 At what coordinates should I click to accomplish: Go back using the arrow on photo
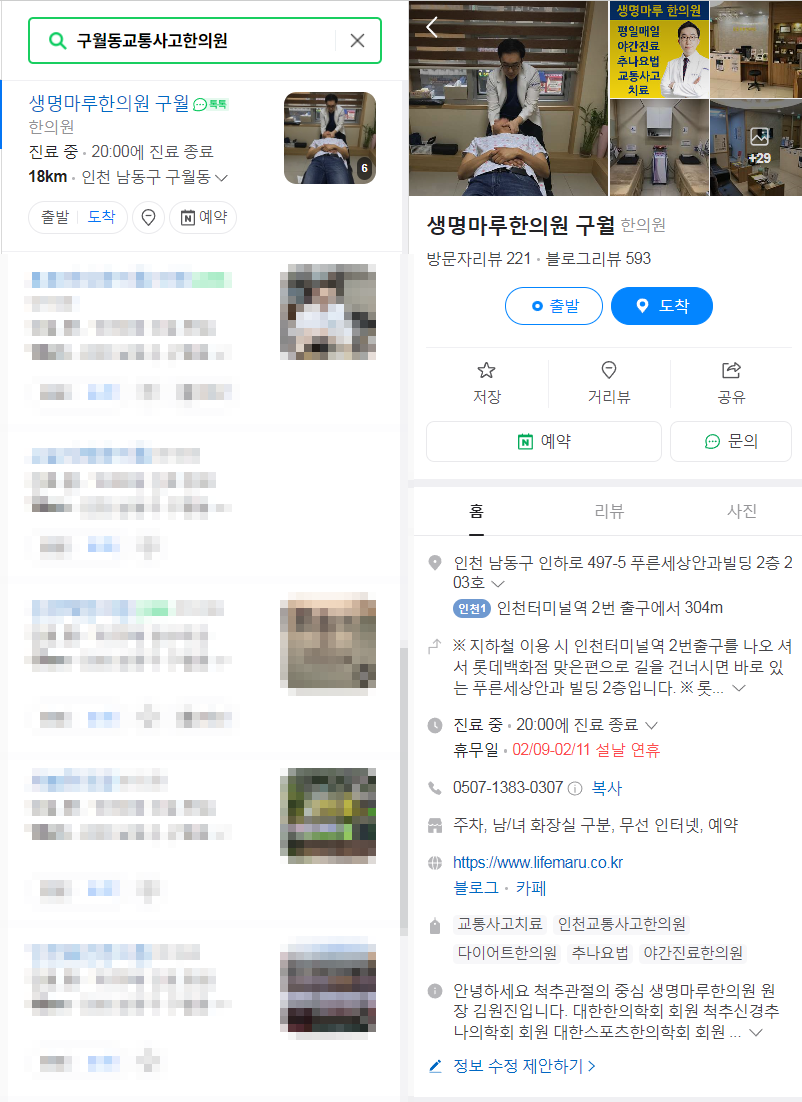click(x=432, y=27)
